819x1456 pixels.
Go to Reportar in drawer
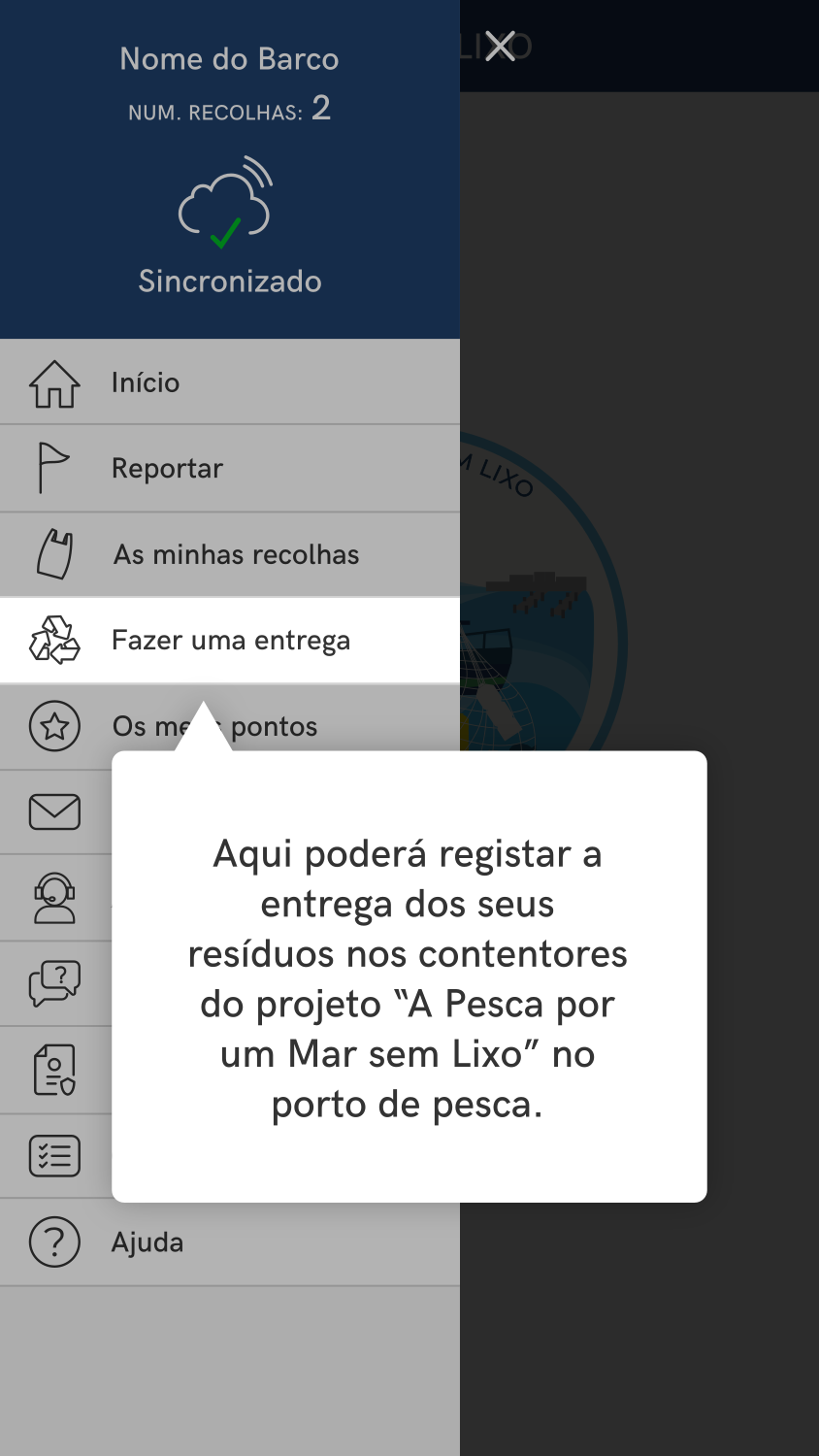click(x=167, y=468)
